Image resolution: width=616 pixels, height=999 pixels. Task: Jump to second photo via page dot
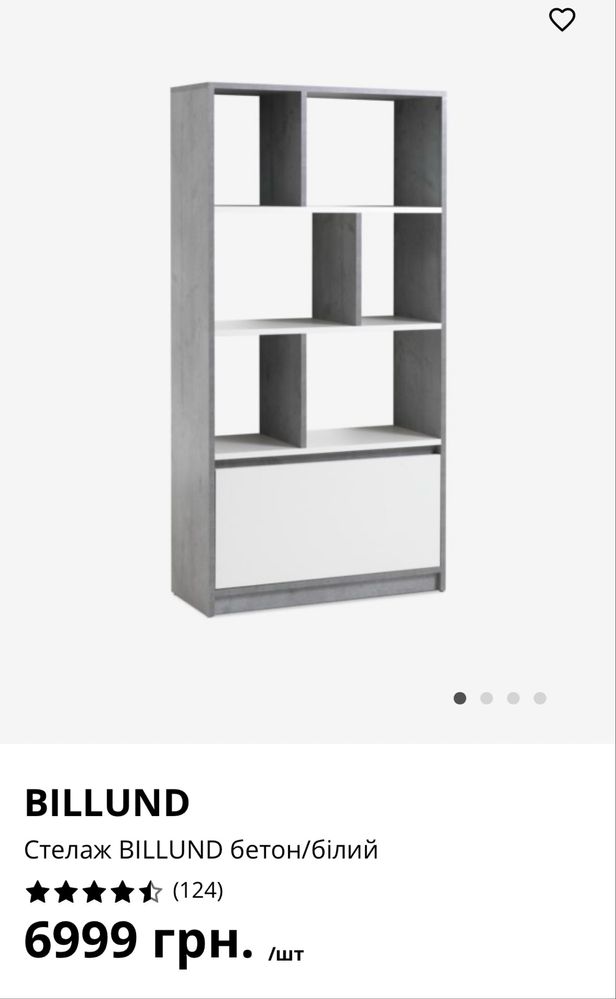pos(486,698)
